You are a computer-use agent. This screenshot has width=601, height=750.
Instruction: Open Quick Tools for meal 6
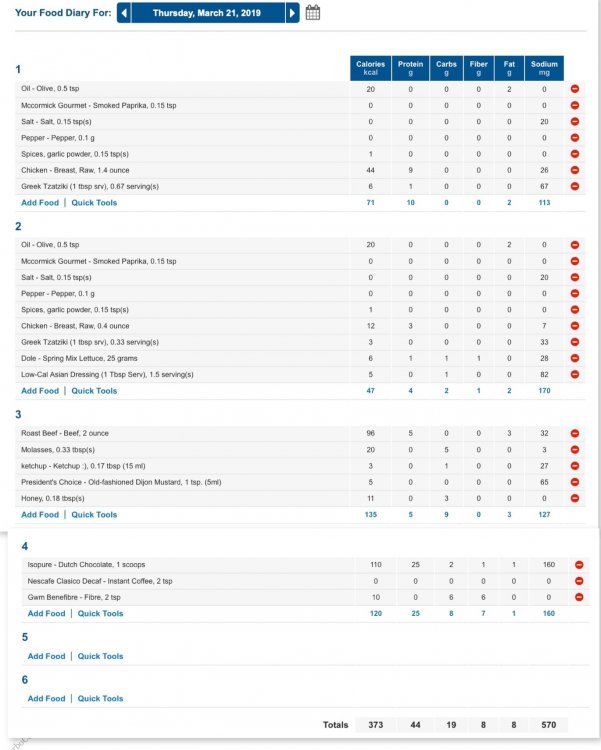tap(100, 698)
